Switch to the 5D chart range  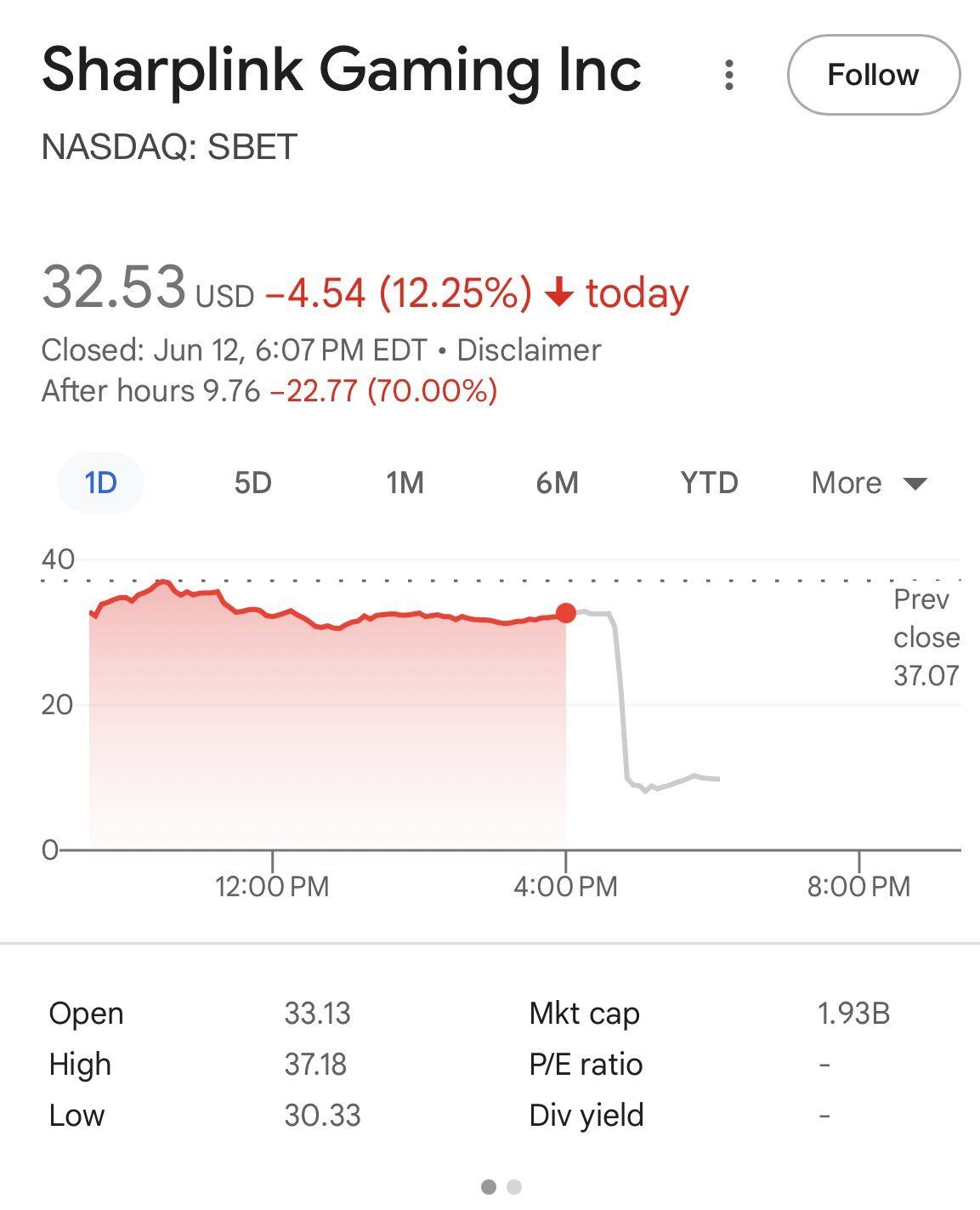click(x=252, y=483)
